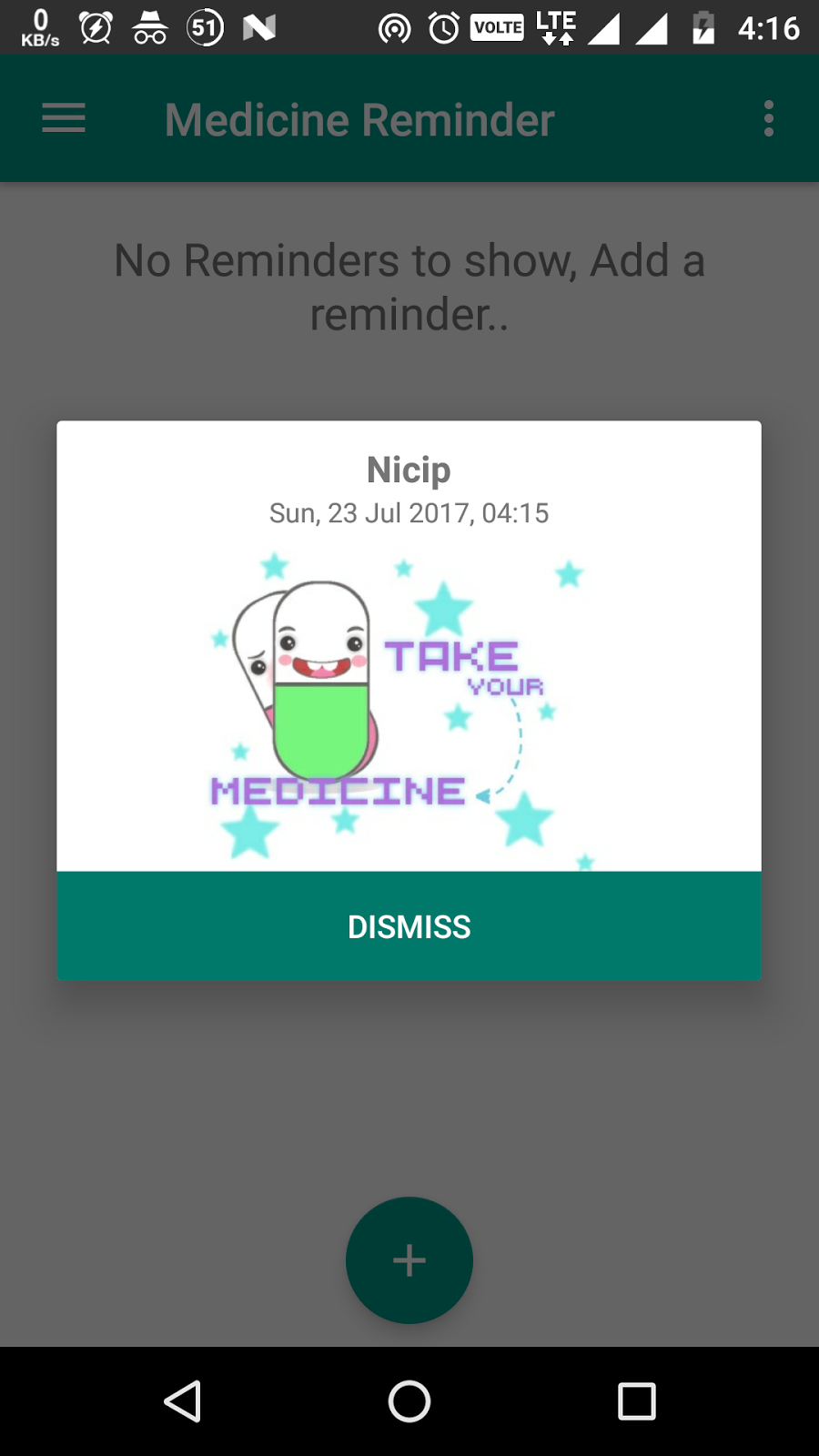This screenshot has height=1456, width=819.
Task: Open the navigation drawer menu
Action: click(x=64, y=119)
